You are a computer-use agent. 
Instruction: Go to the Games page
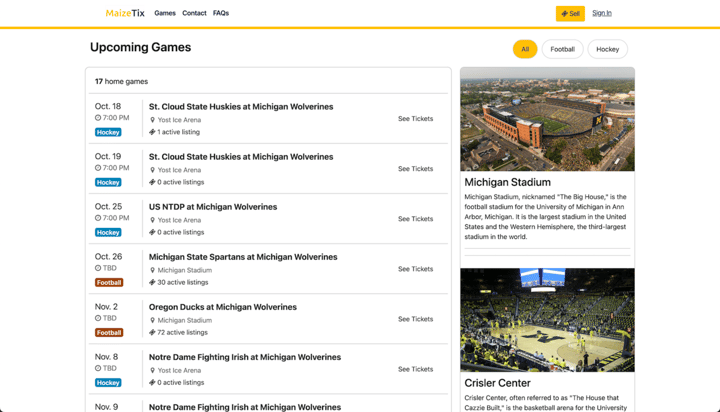coord(165,13)
